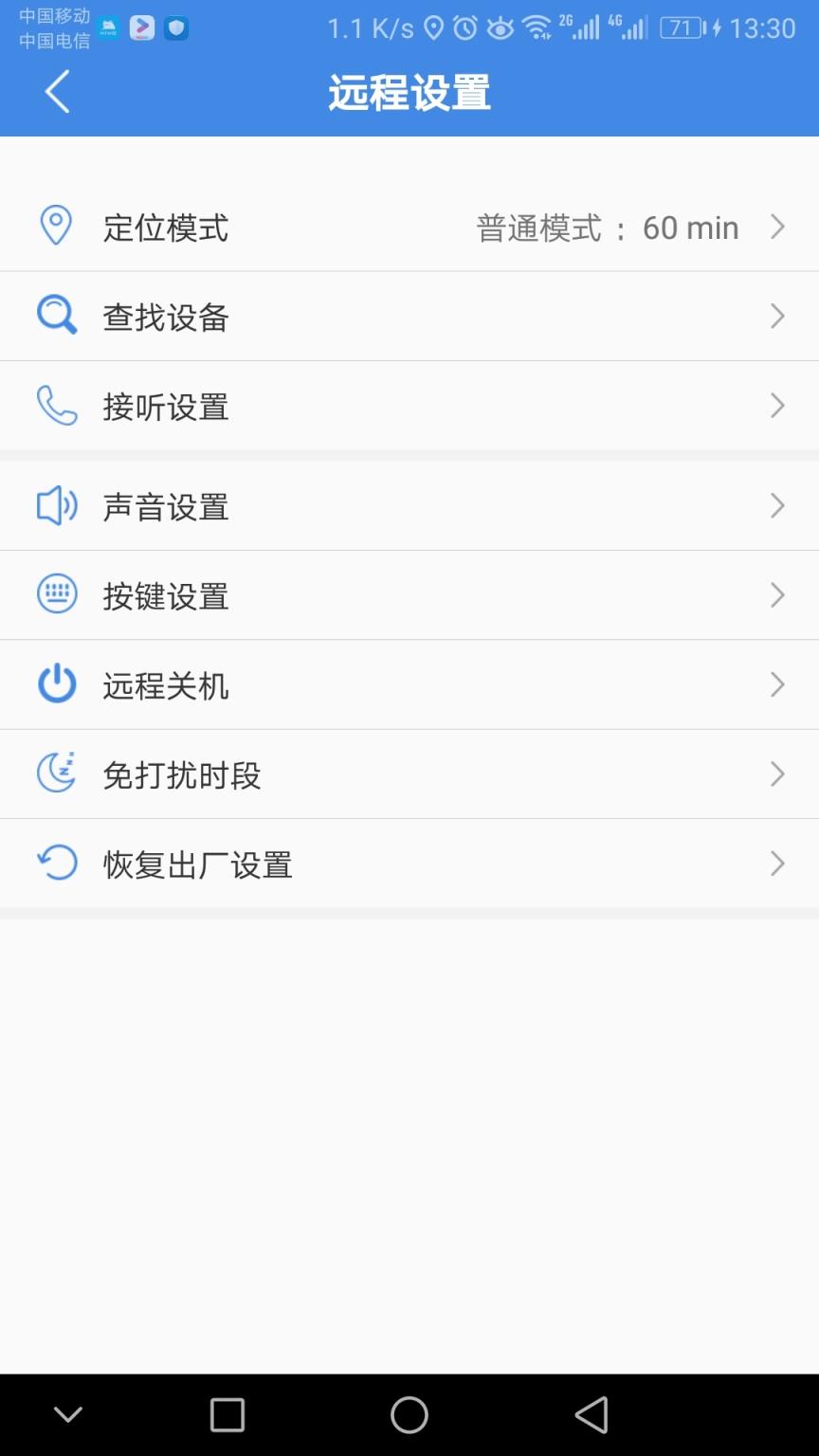Trigger 查找设备 to find the device

[x=409, y=316]
